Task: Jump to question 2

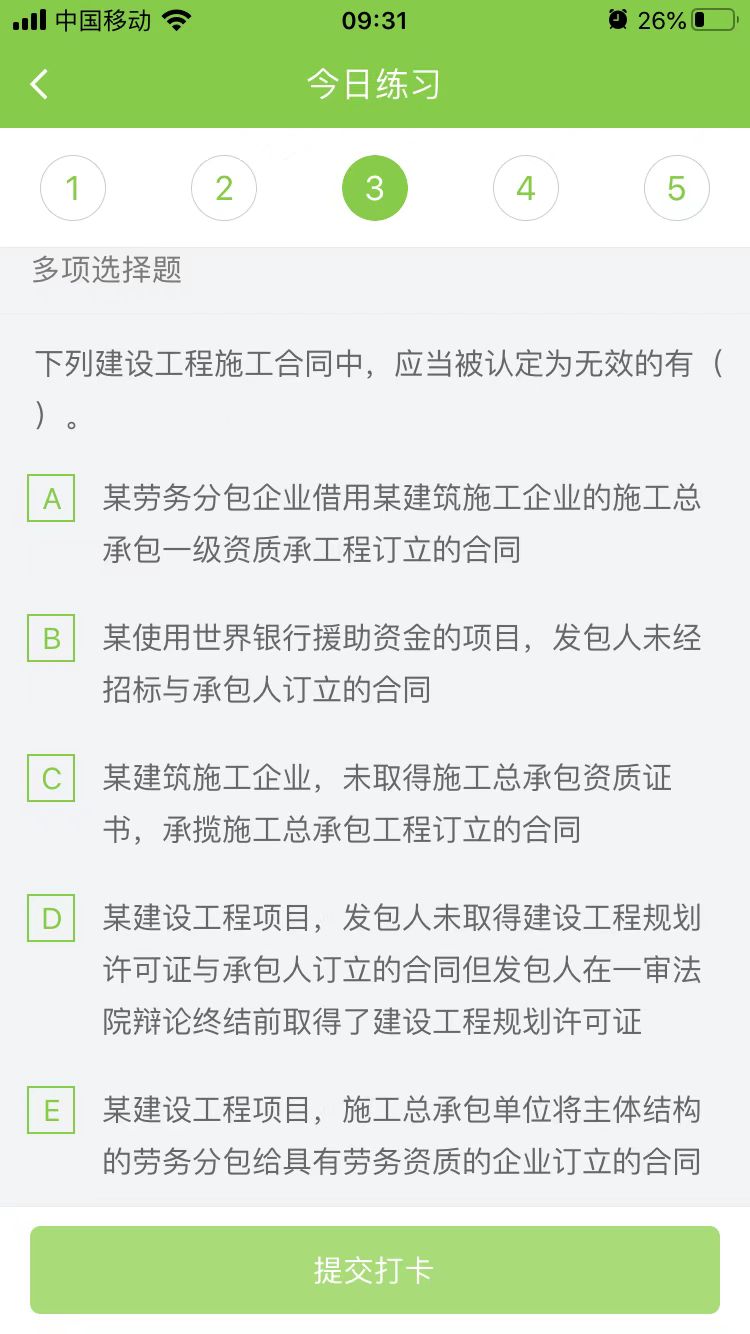Action: [x=224, y=188]
